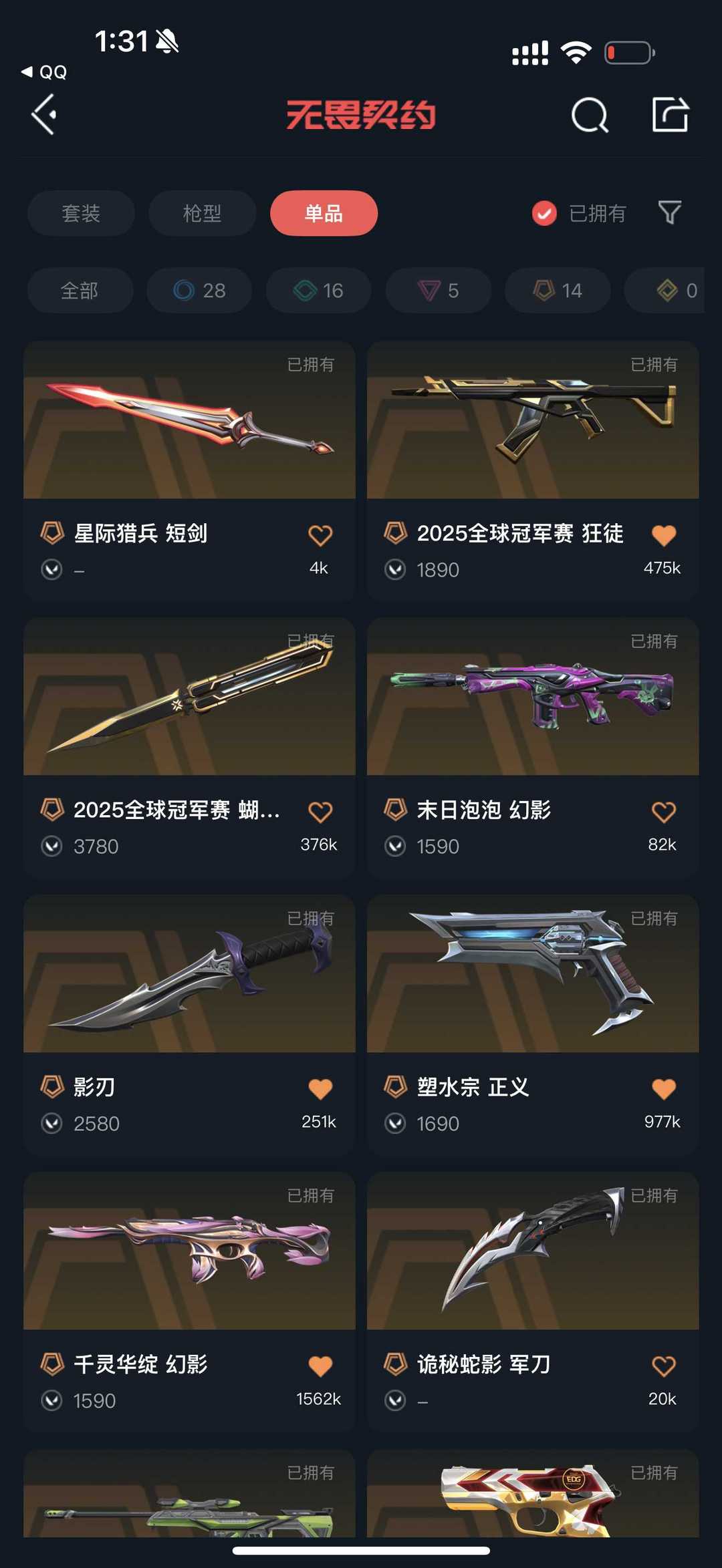
Task: Go back using the back arrow
Action: click(44, 115)
